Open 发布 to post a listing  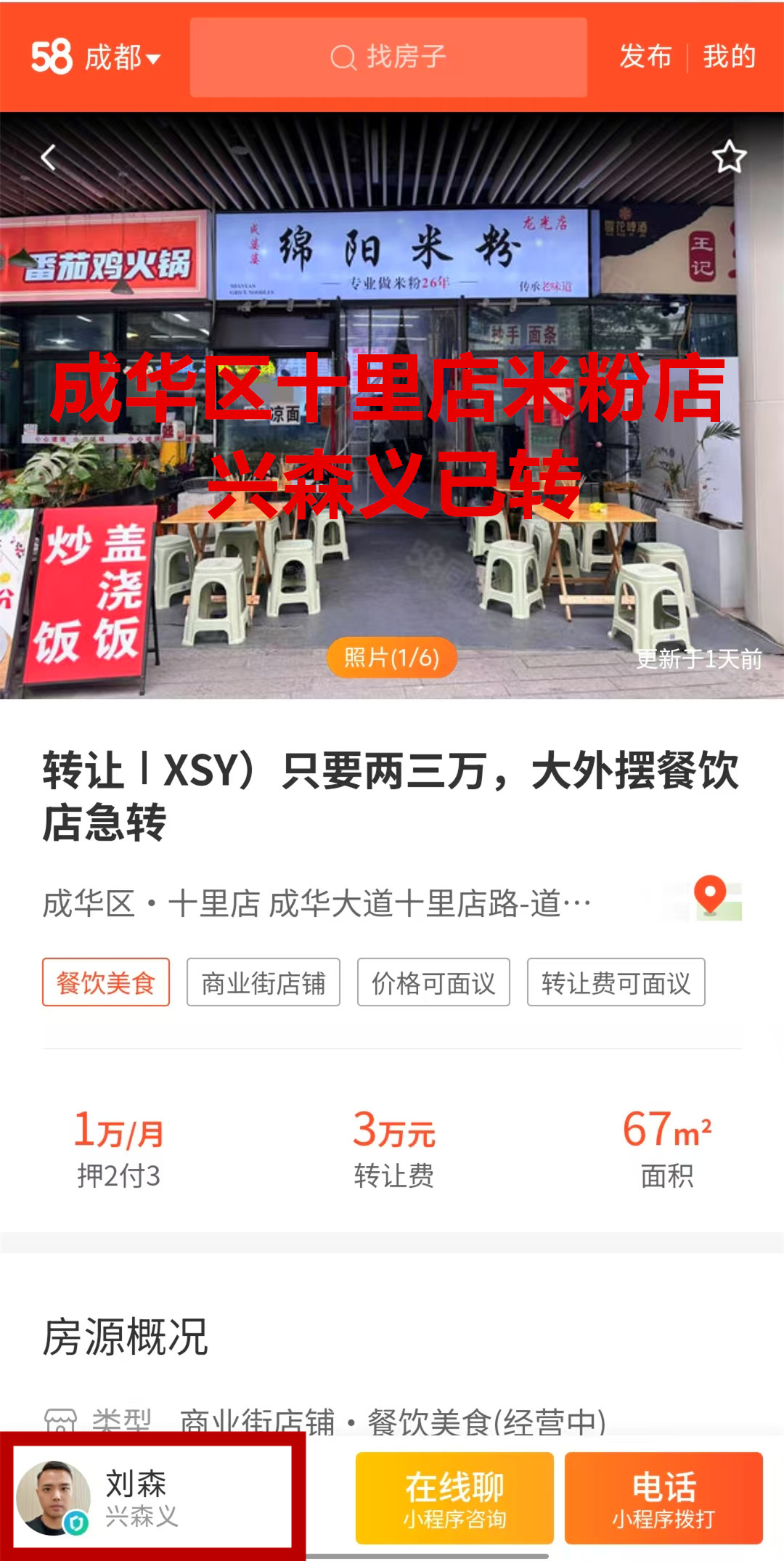tap(645, 57)
